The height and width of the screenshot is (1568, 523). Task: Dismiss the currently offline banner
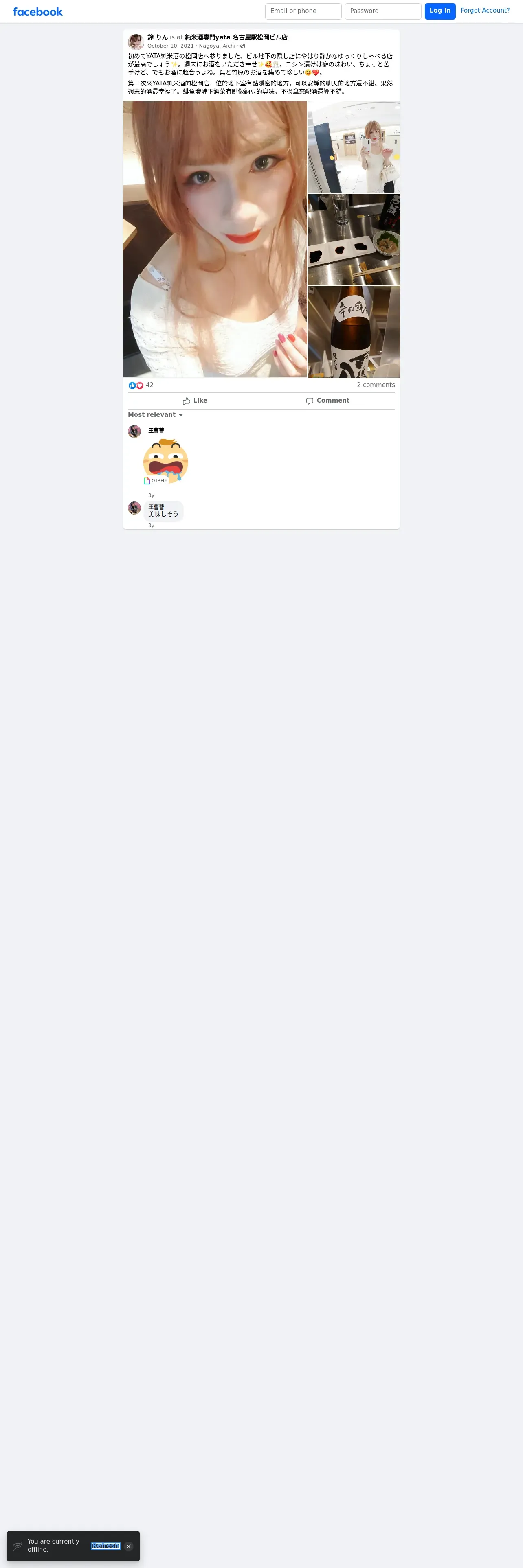click(x=128, y=1546)
